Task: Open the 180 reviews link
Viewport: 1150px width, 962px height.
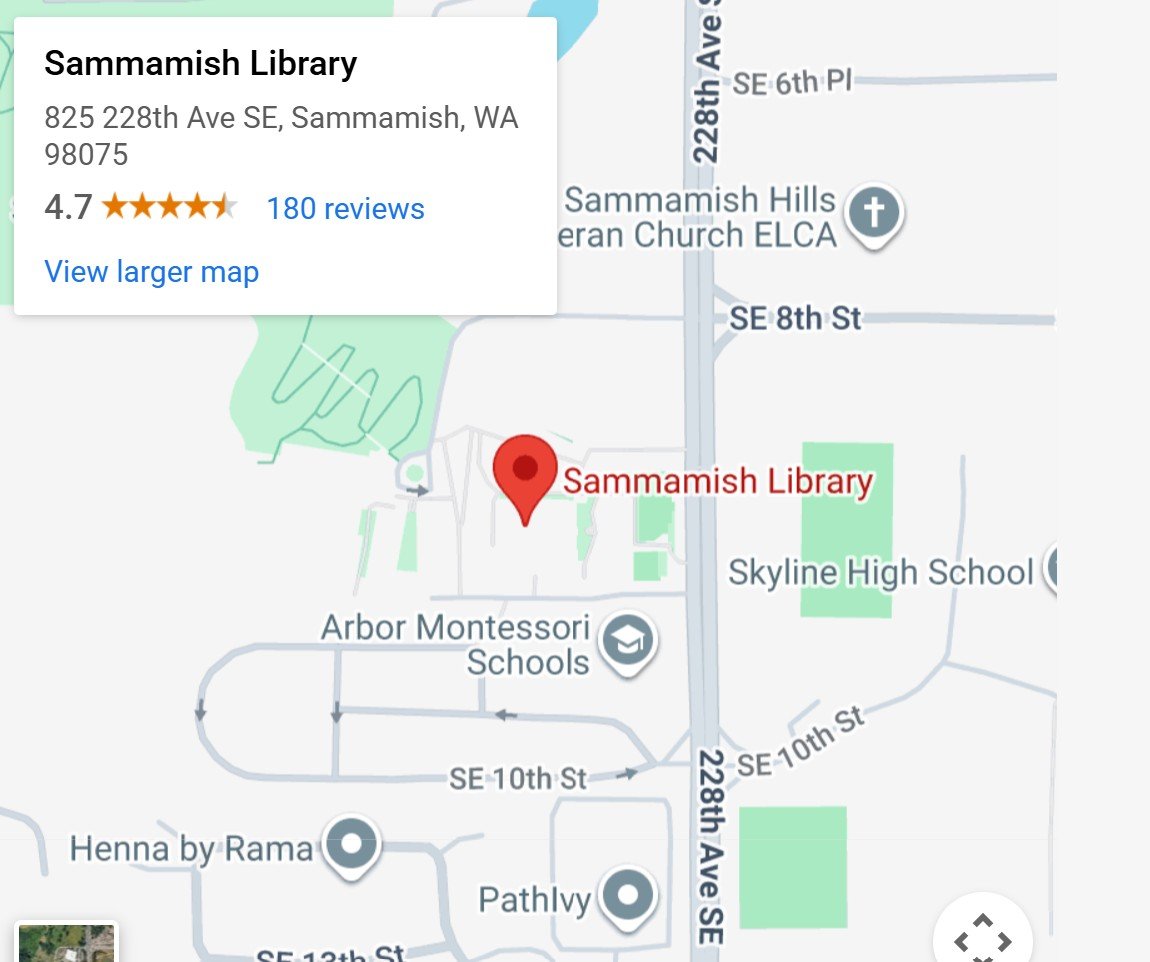Action: (345, 209)
